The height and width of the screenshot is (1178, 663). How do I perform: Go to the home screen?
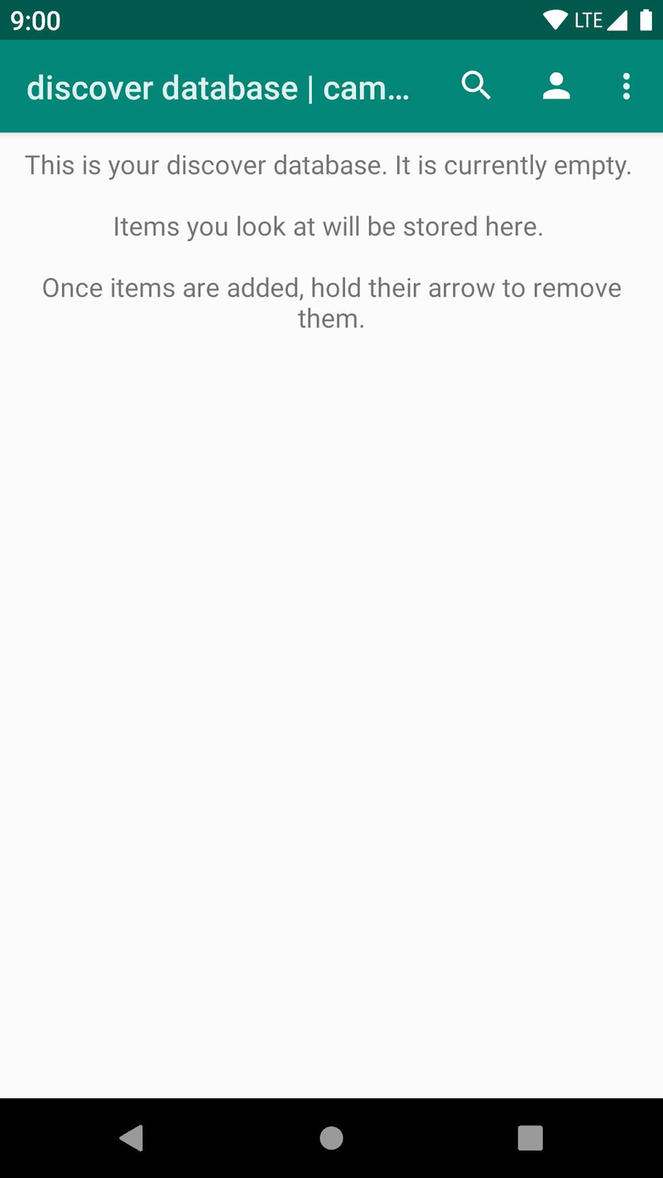tap(331, 1137)
